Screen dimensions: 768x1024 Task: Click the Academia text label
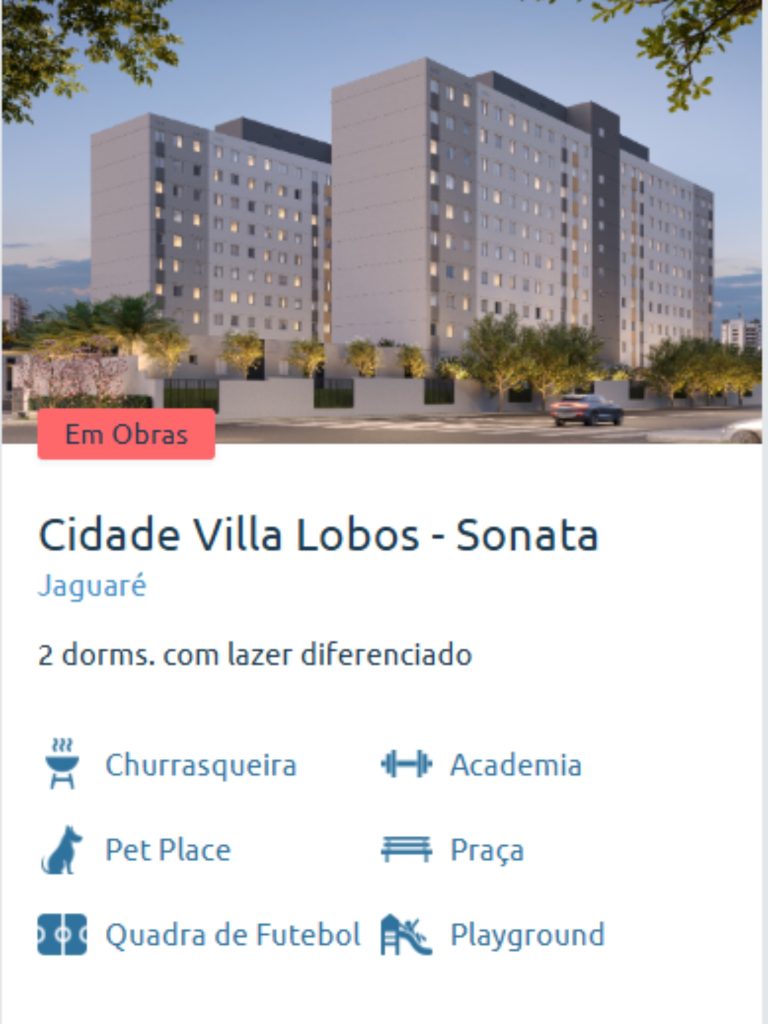[517, 764]
